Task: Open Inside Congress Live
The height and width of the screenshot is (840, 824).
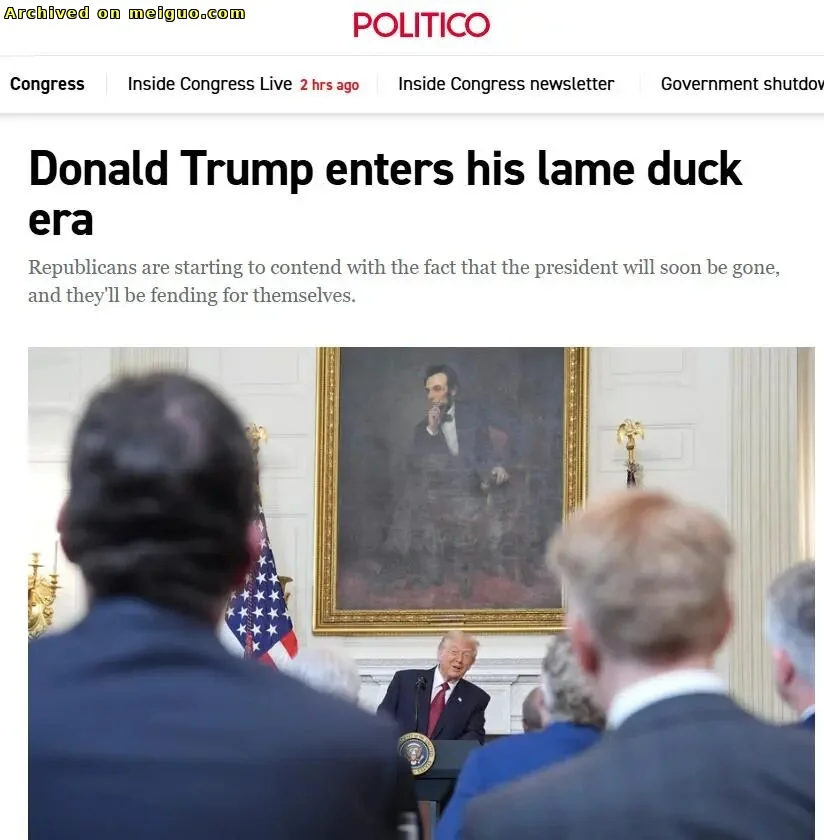Action: click(x=210, y=84)
